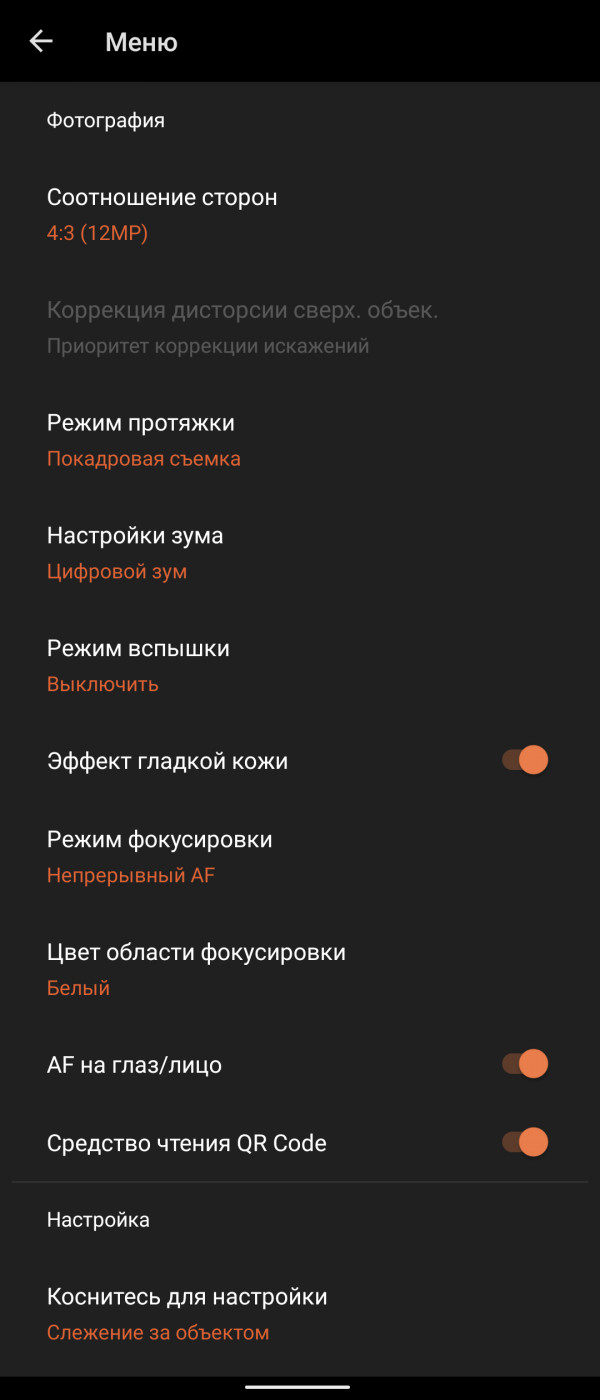Open Соотношение сторон setting
This screenshot has width=600, height=1400.
[x=162, y=214]
